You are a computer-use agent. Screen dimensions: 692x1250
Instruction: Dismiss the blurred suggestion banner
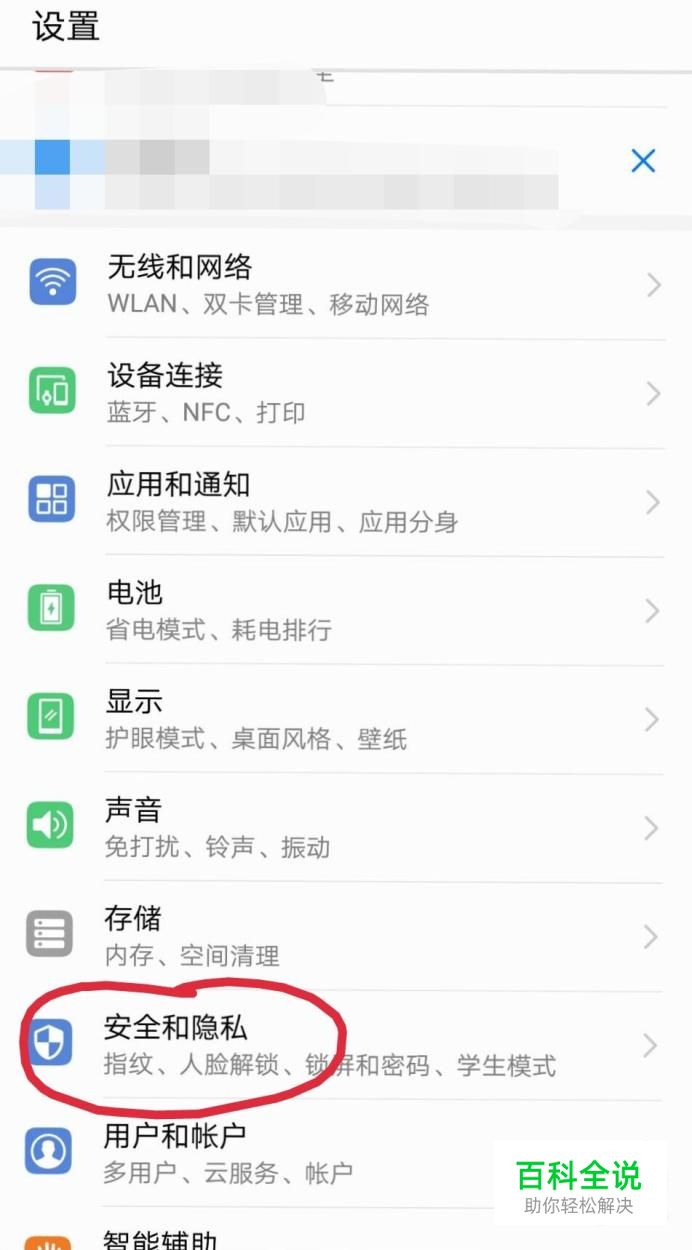click(643, 160)
